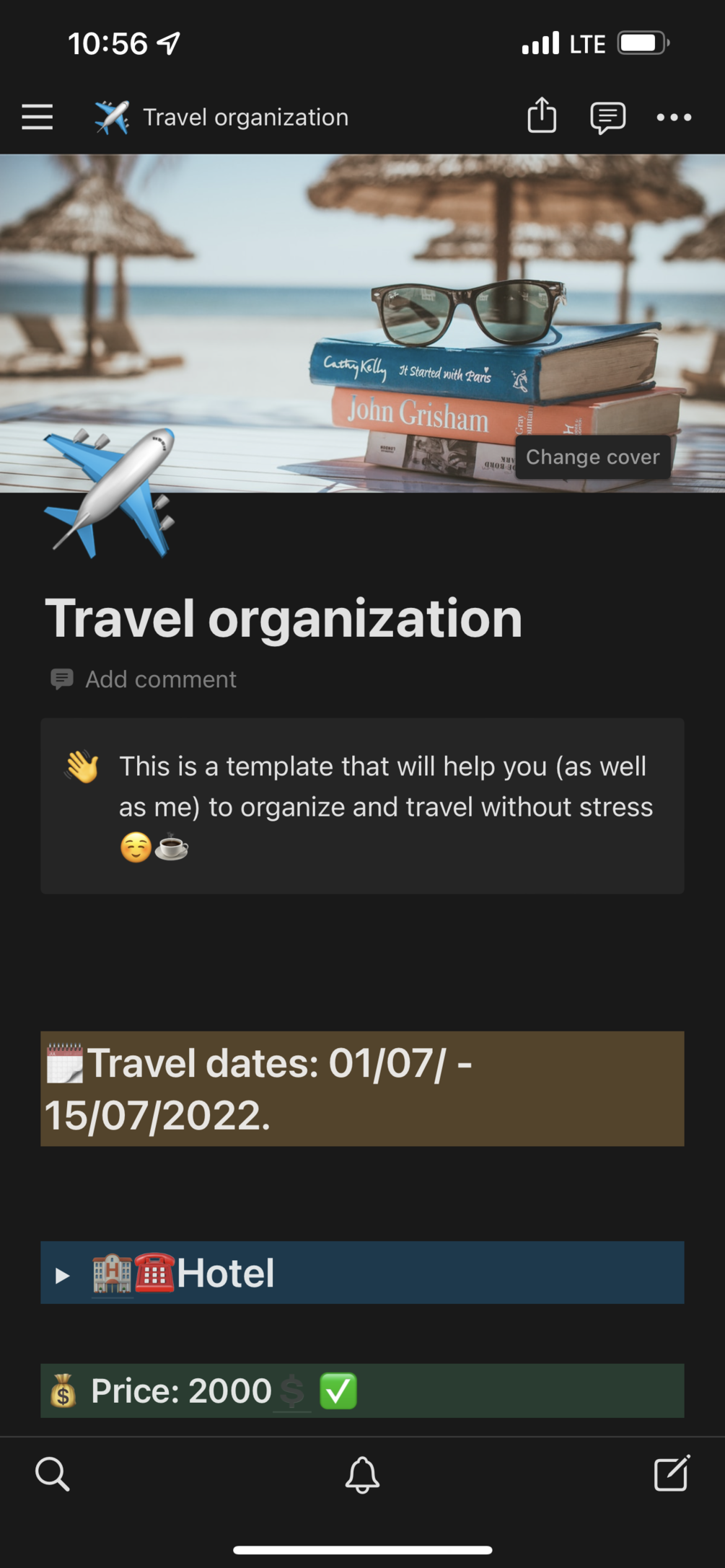
Task: Change the airplane page icon
Action: [x=110, y=494]
